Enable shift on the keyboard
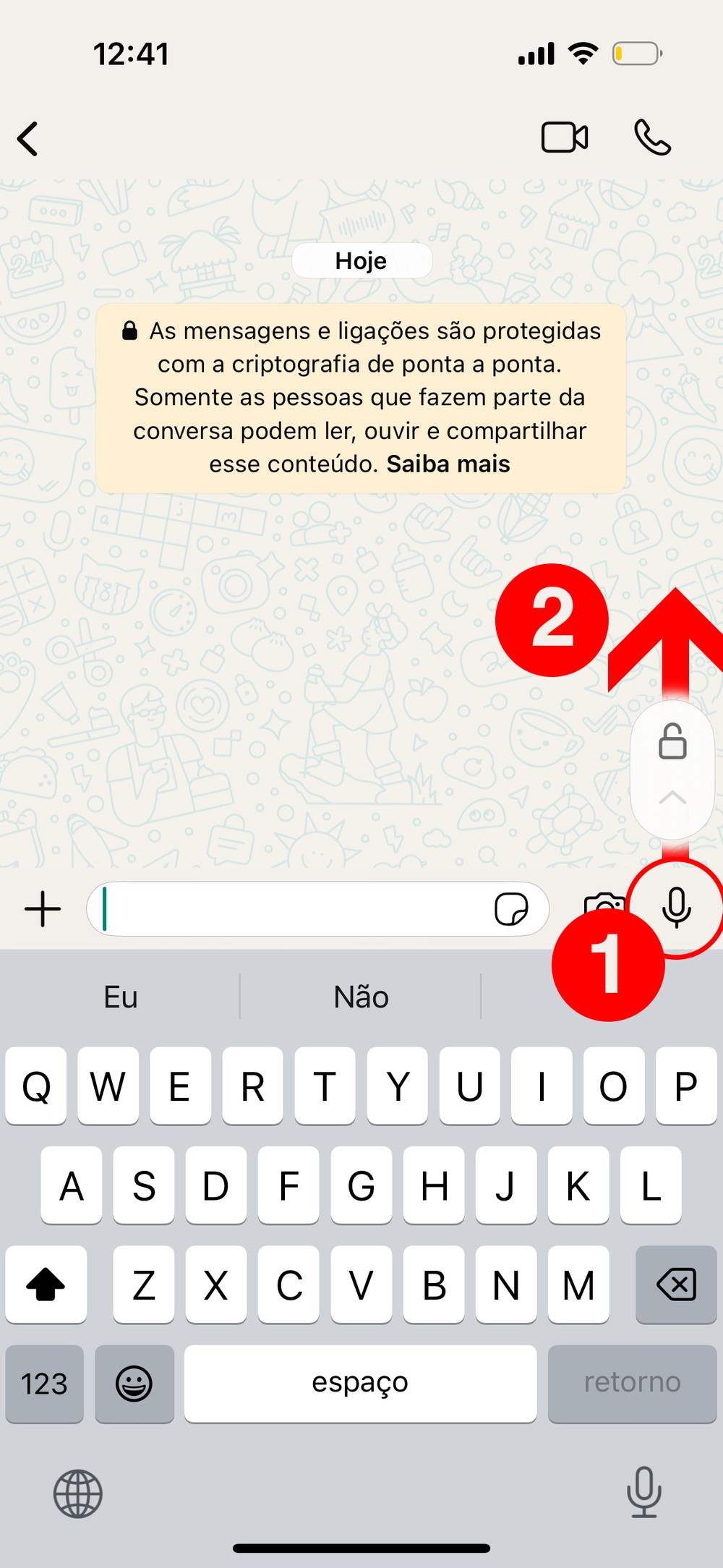The height and width of the screenshot is (1568, 723). click(46, 1284)
